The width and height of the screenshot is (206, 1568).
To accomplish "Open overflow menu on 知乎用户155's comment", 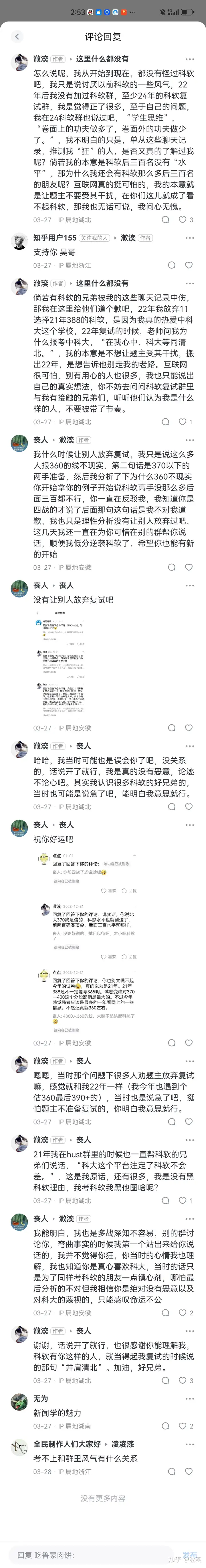I will click(x=190, y=238).
